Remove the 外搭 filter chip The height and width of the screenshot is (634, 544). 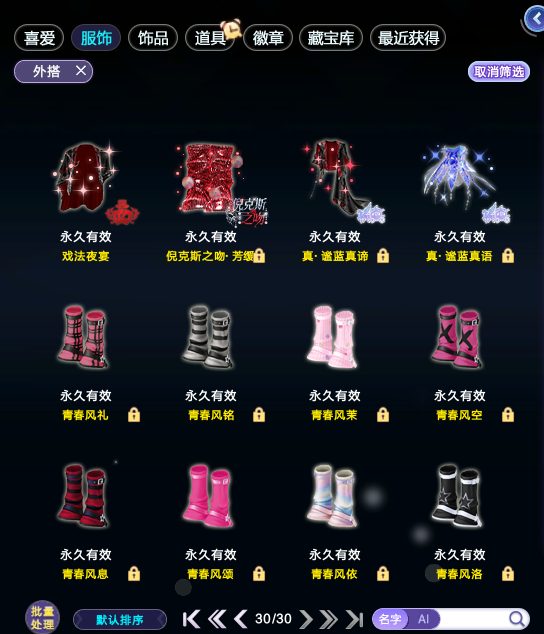pyautogui.click(x=81, y=71)
